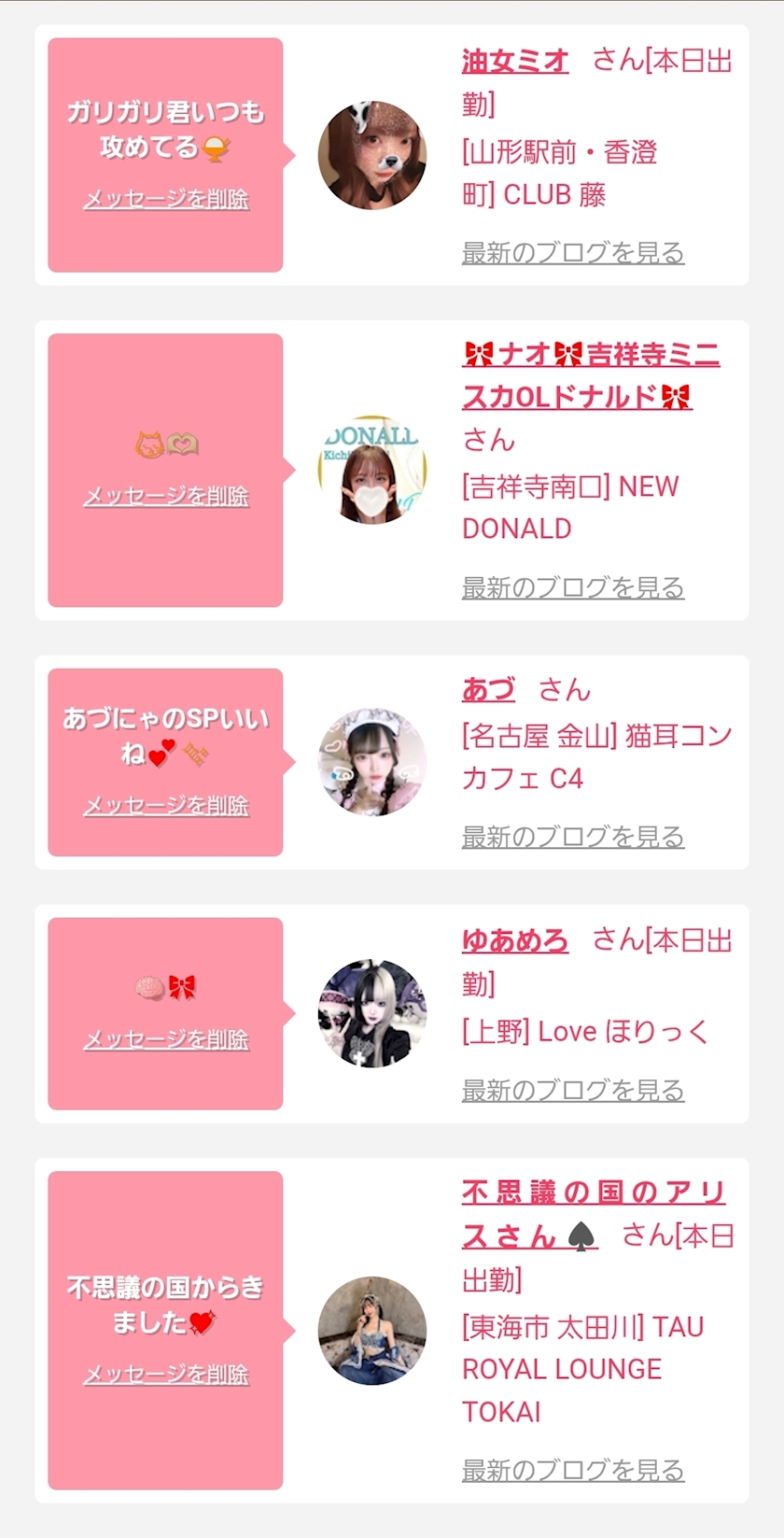
Task: Tap ナオ's profile photo
Action: [372, 470]
